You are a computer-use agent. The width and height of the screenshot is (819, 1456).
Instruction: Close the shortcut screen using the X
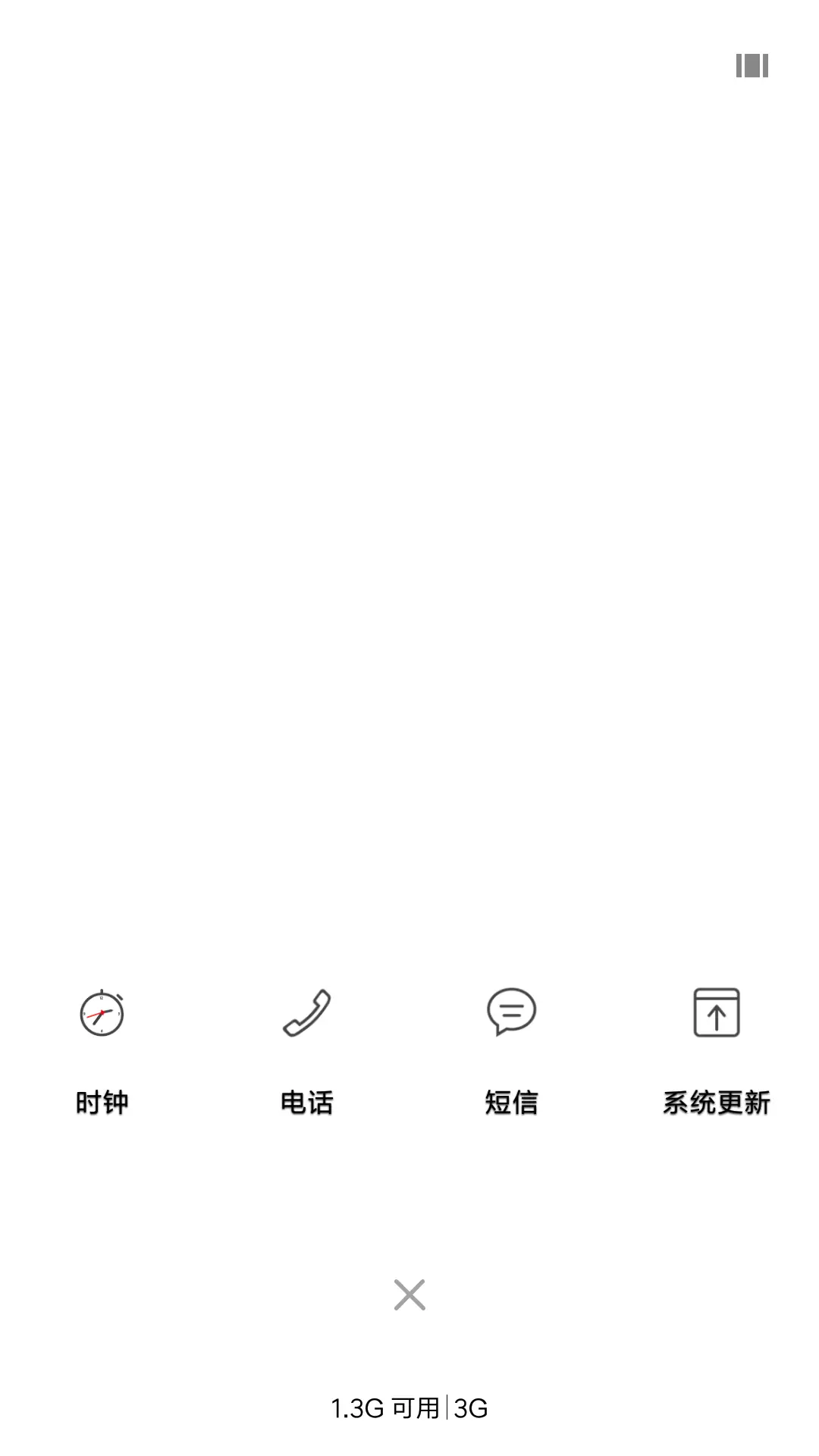tap(409, 1295)
